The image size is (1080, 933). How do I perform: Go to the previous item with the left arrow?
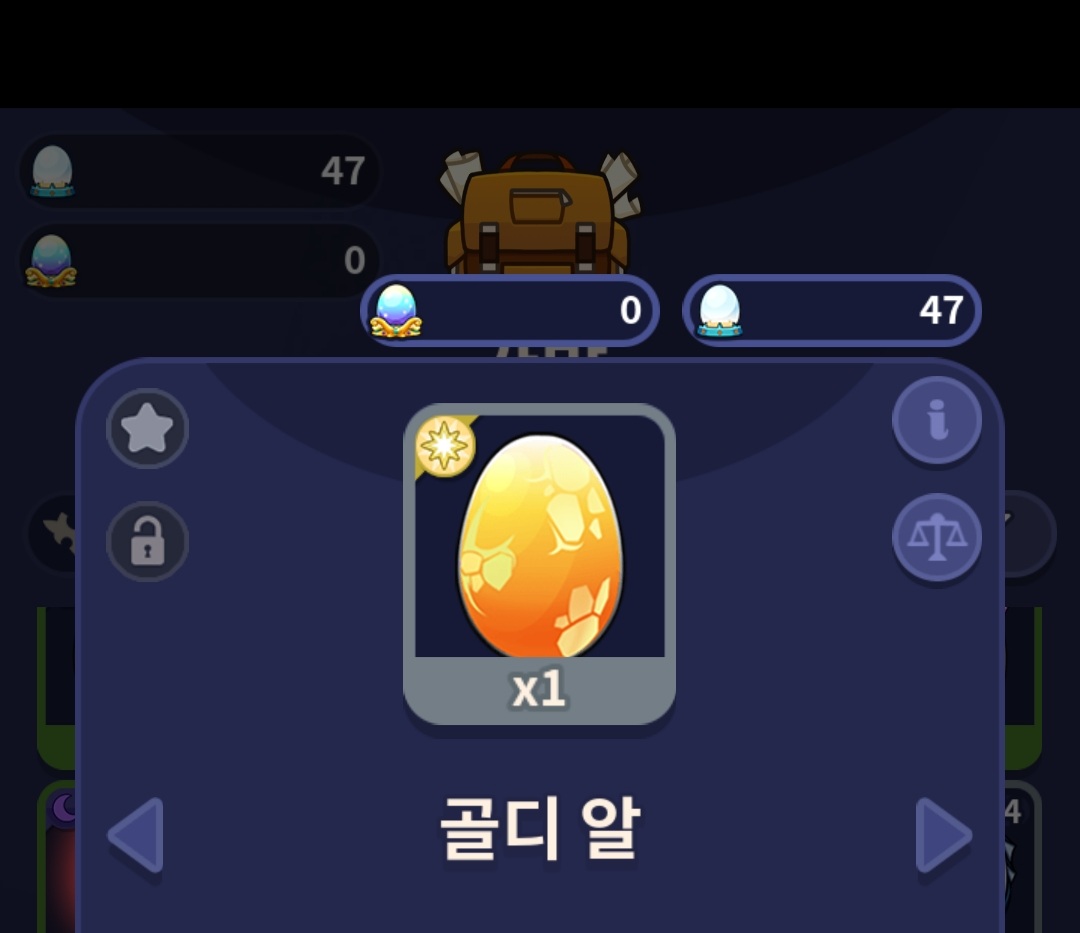point(136,835)
